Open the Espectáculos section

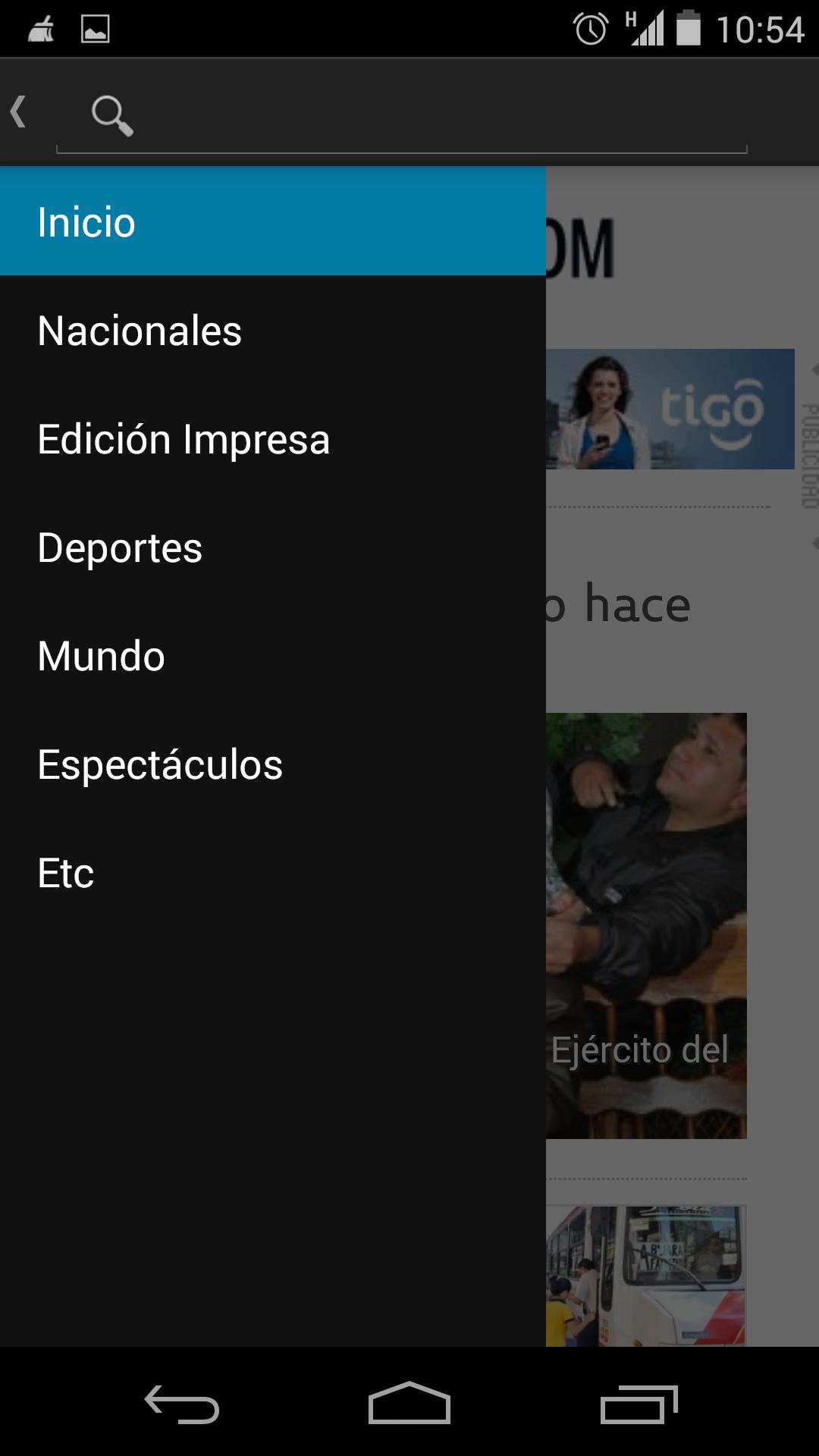272,764
